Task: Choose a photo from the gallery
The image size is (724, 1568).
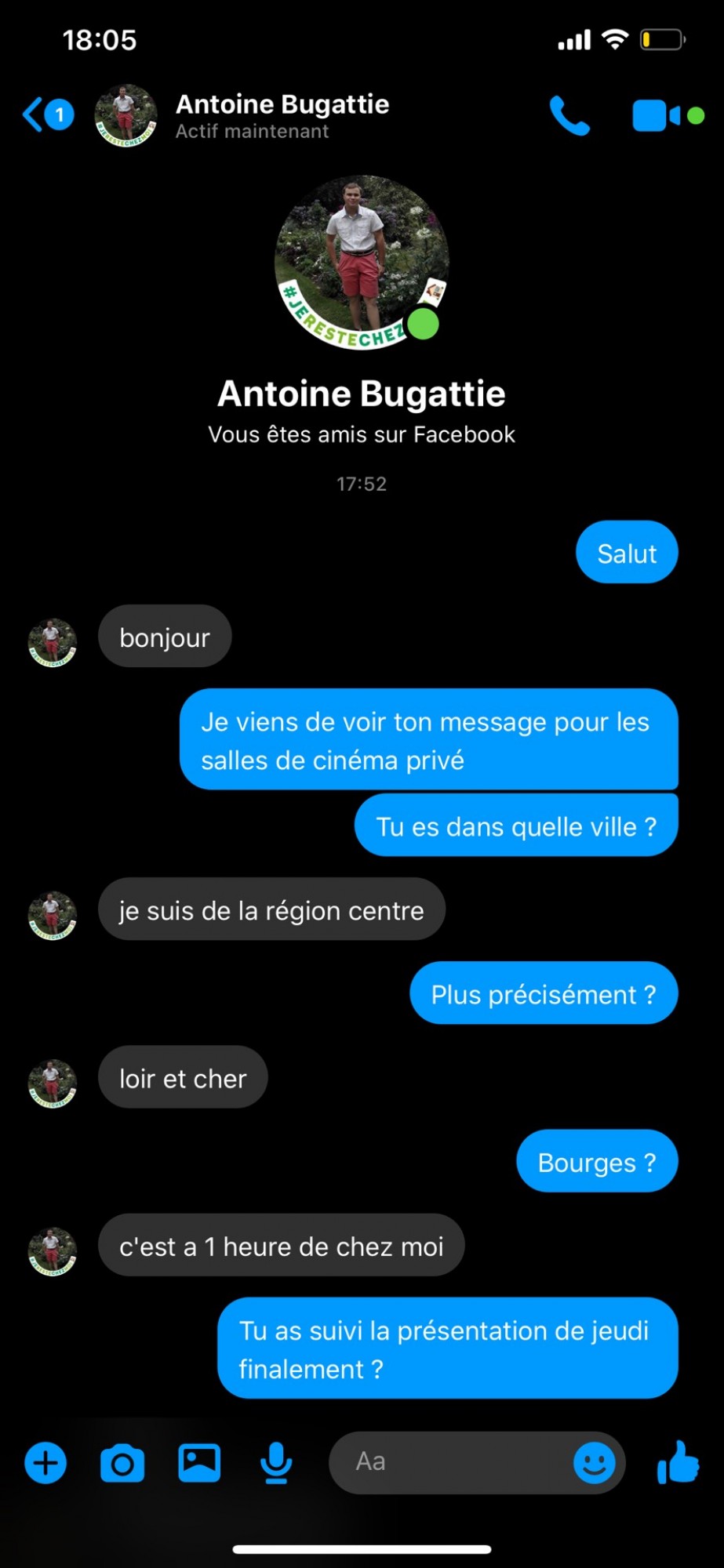Action: tap(199, 1463)
